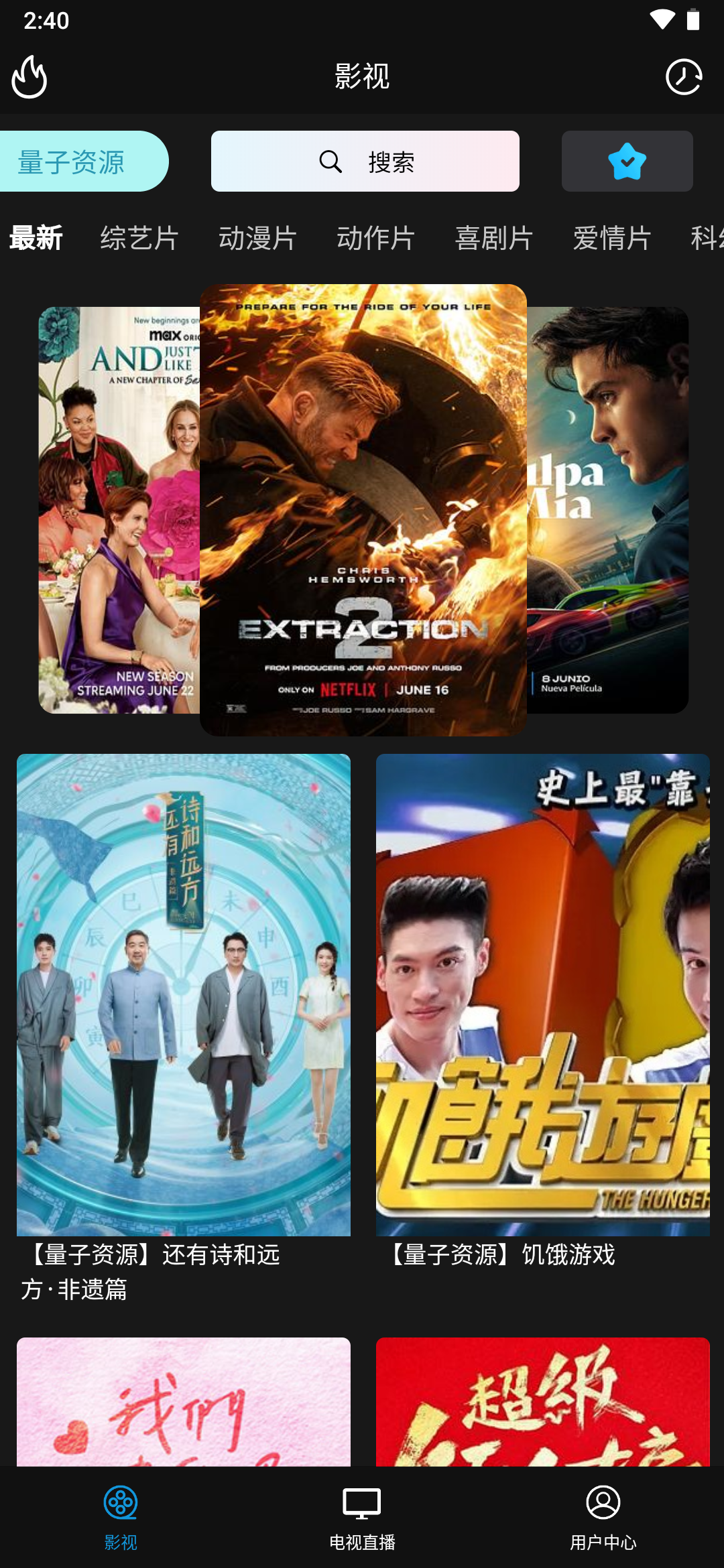Image resolution: width=724 pixels, height=1568 pixels.
Task: Enable favorites via the star button
Action: [626, 161]
